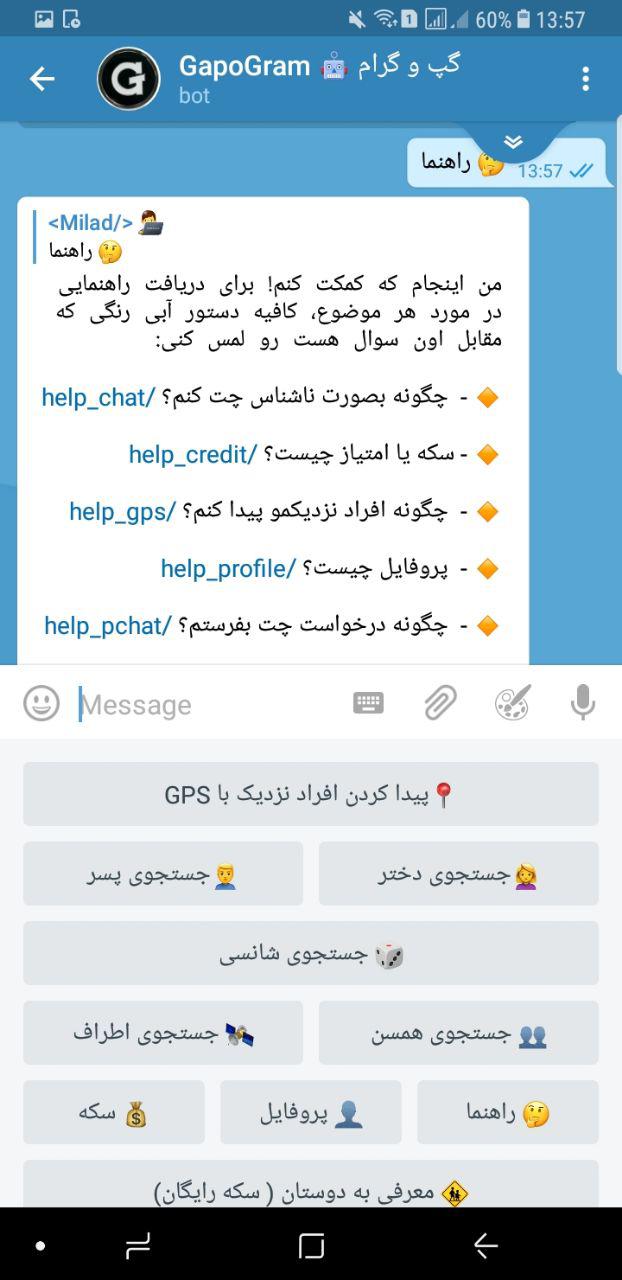Open the /help_credit command link
Screen dimensions: 622x1280
pos(192,454)
